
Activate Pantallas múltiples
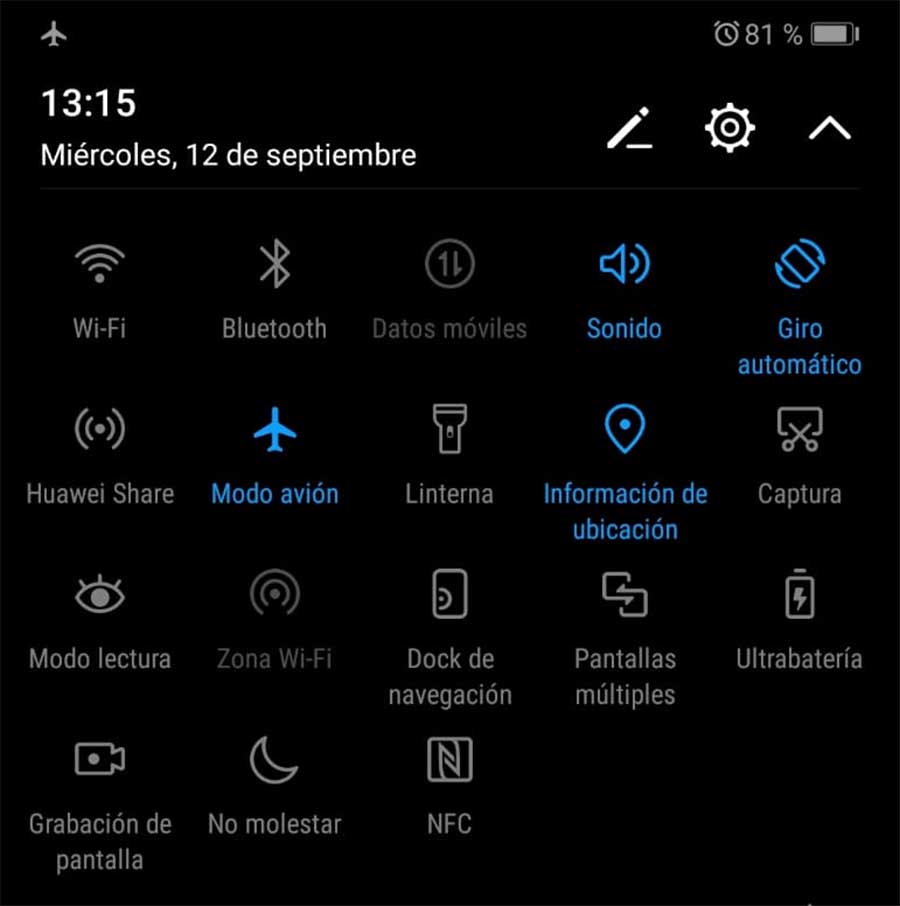coord(624,596)
